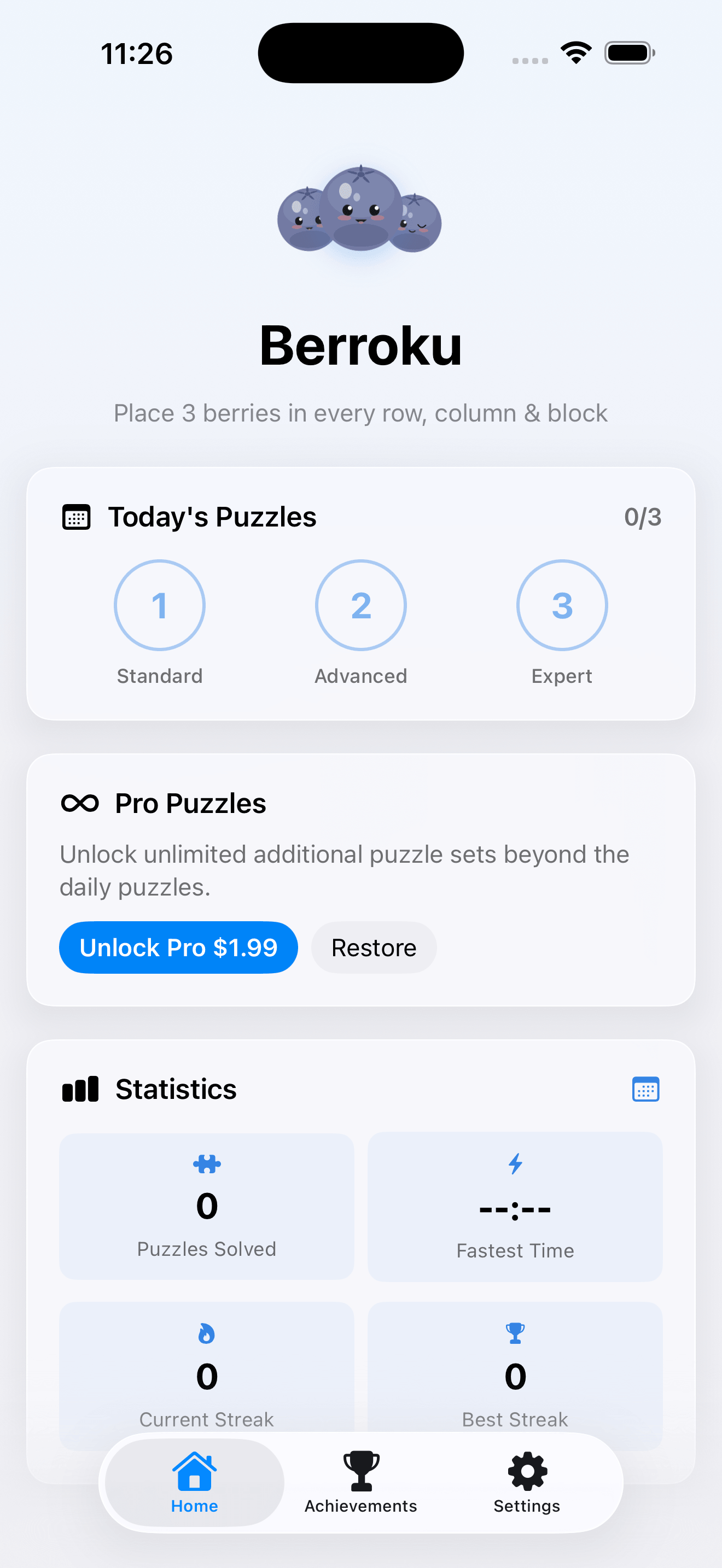
Task: Click the puzzle piece icon above Puzzles Solved
Action: (206, 1163)
